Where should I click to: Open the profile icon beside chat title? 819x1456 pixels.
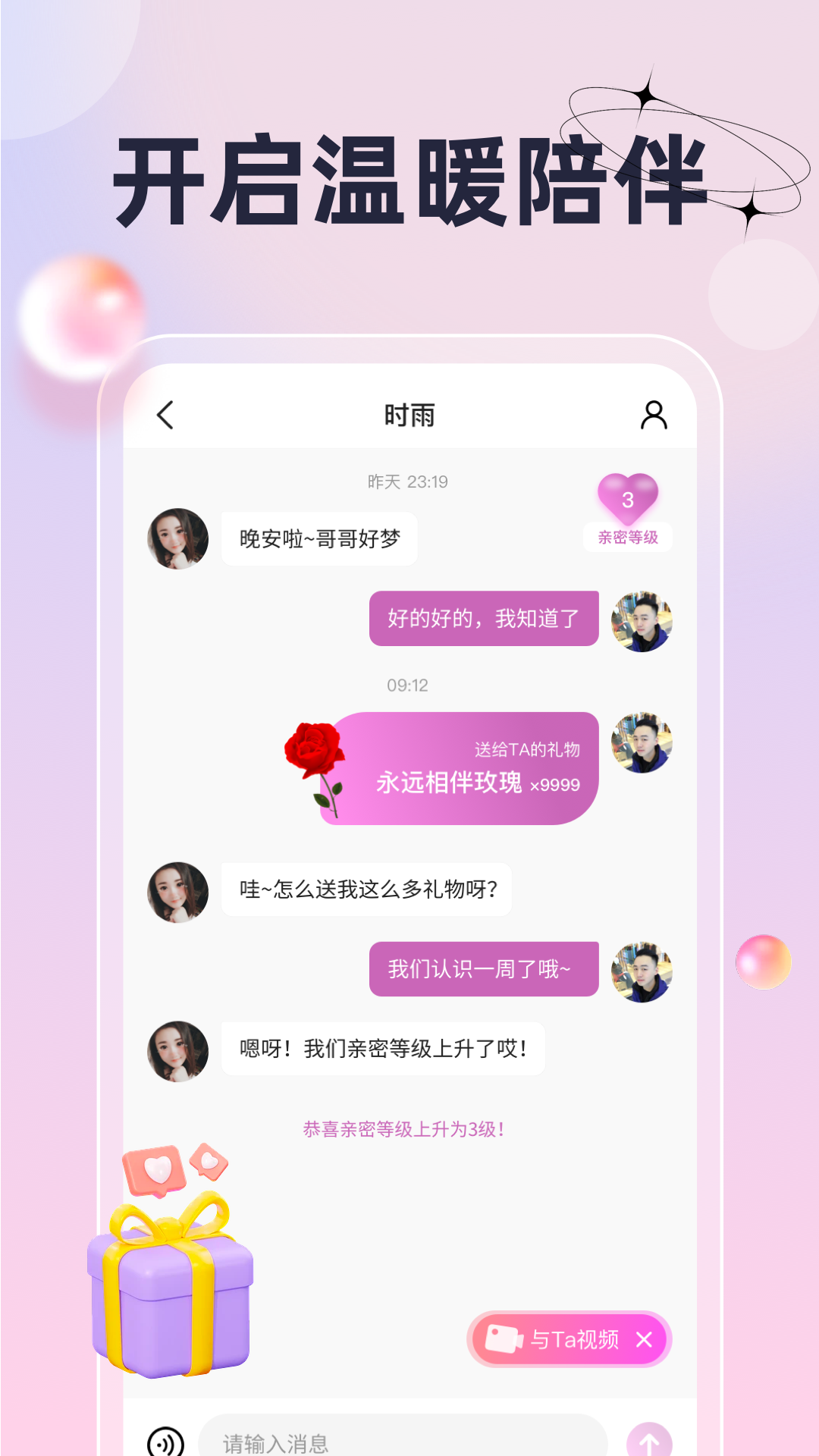654,414
